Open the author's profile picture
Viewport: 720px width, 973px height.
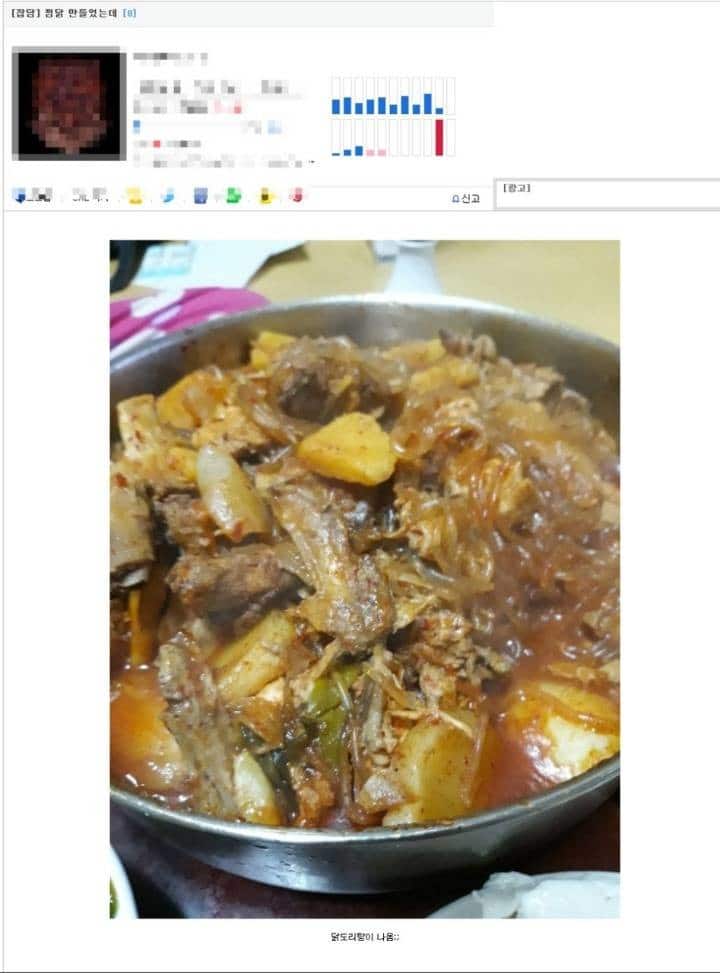[67, 103]
